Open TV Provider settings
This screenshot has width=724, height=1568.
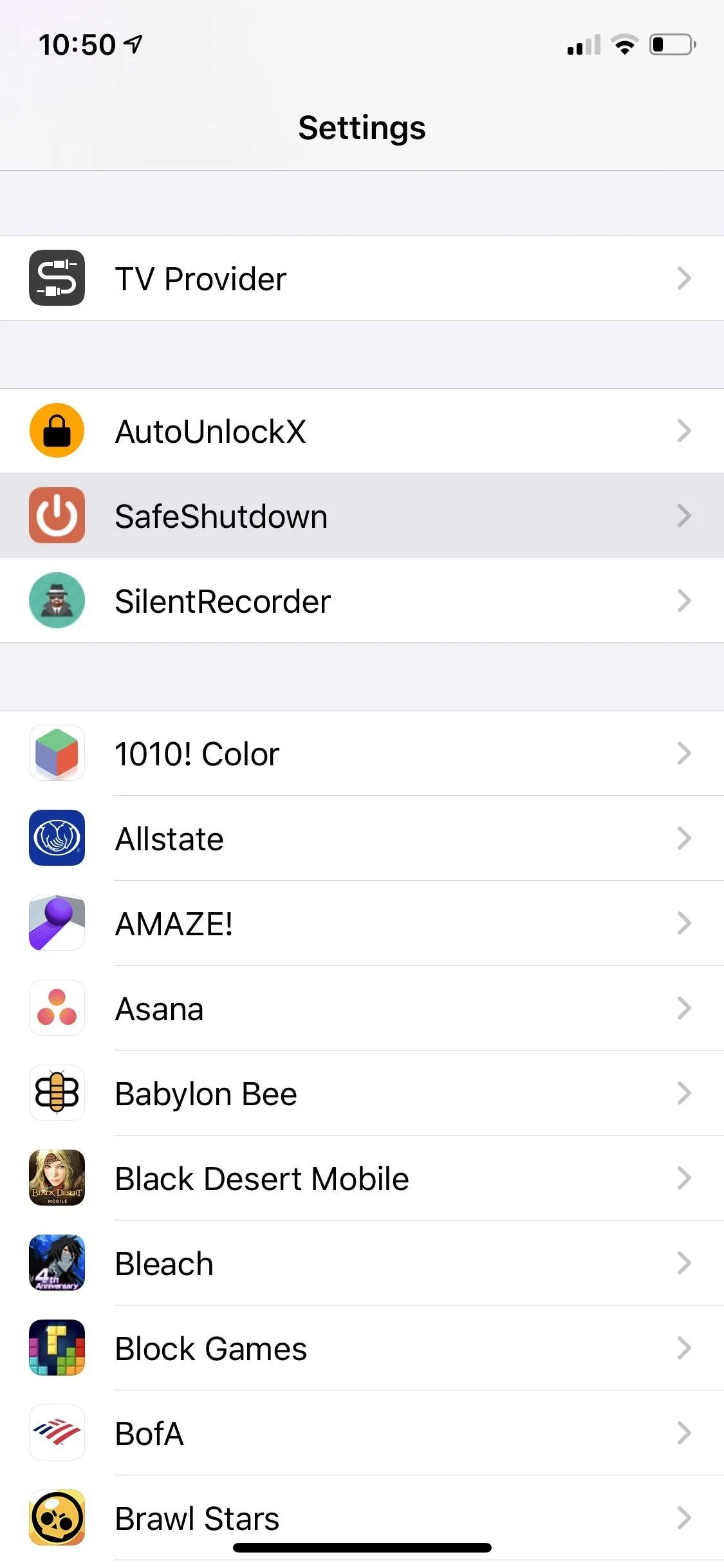(x=362, y=278)
